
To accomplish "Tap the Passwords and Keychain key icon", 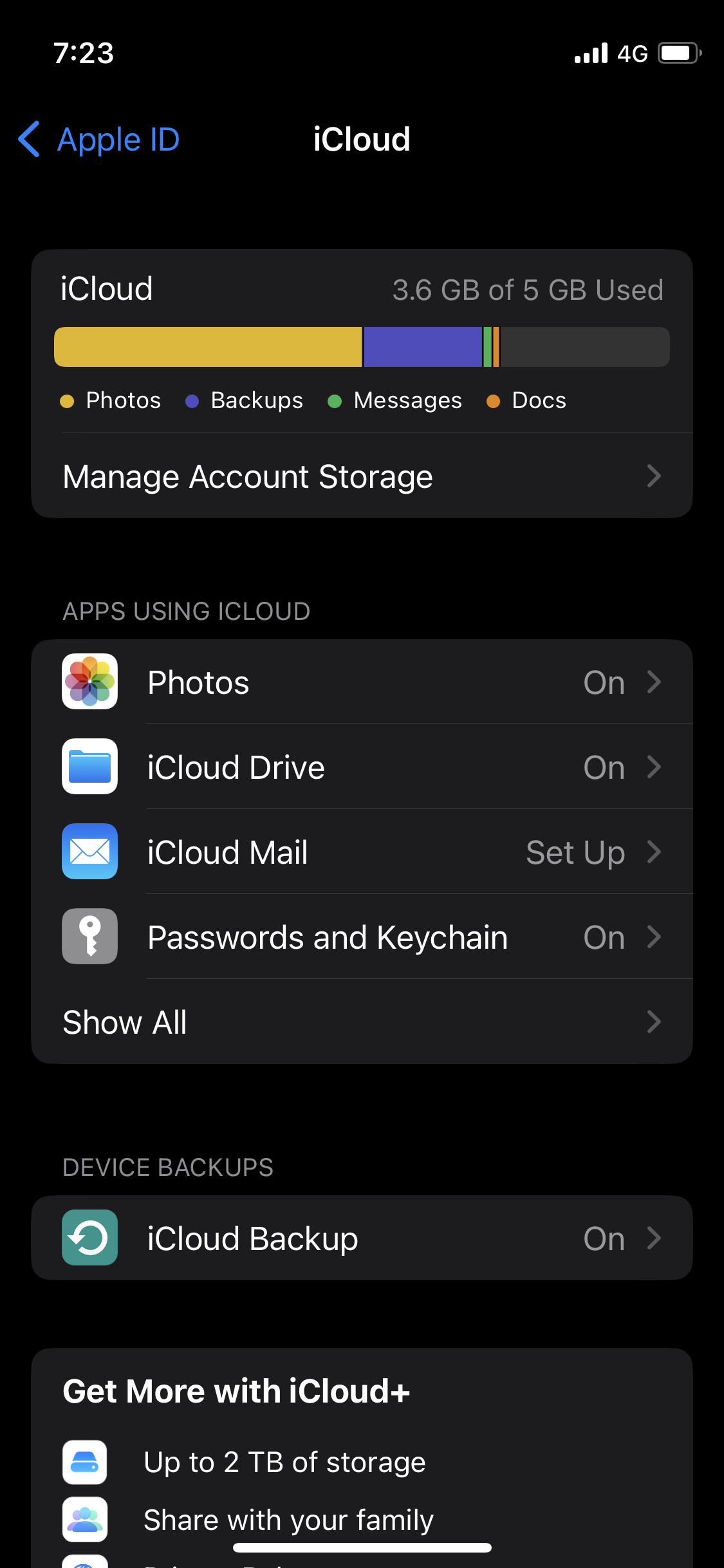I will click(x=89, y=937).
